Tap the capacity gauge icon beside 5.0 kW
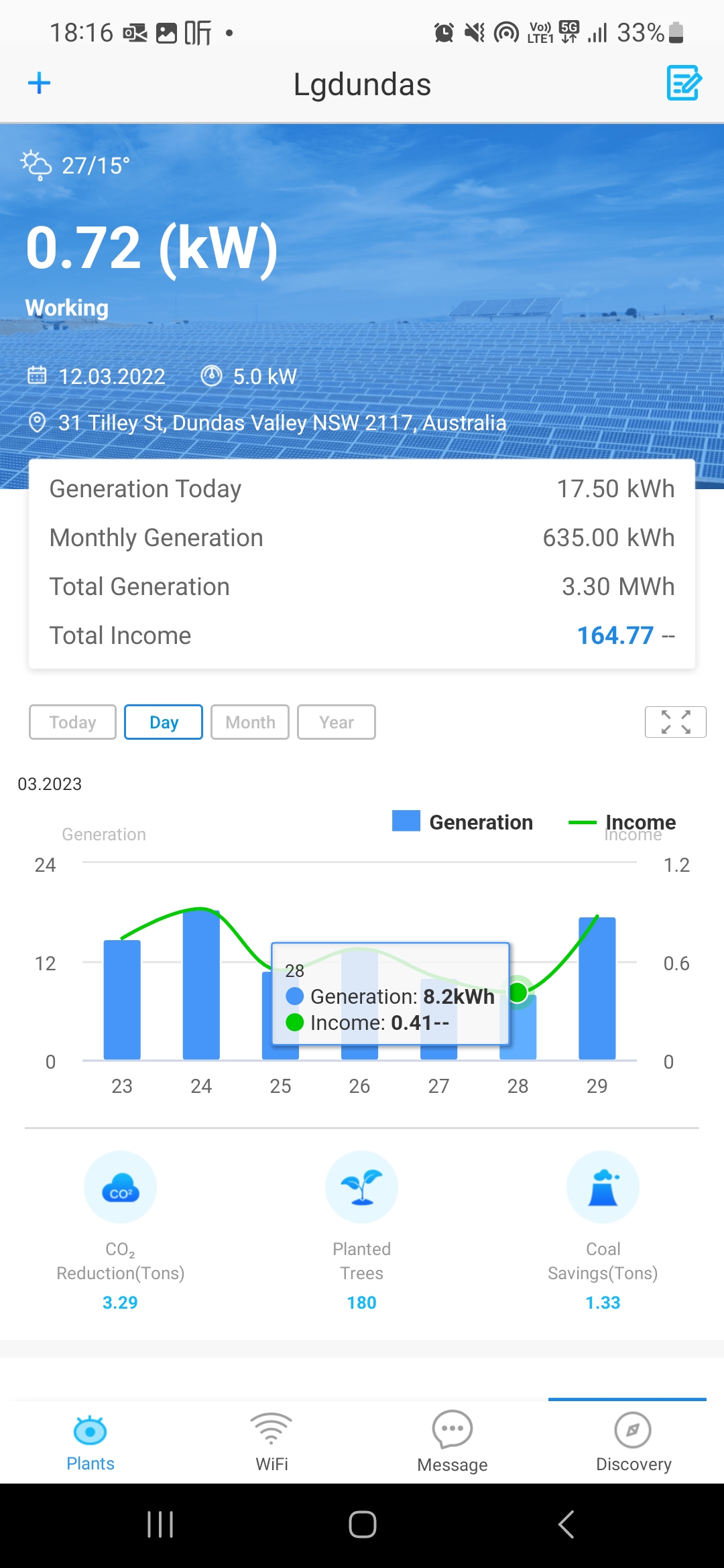Viewport: 724px width, 1568px height. pyautogui.click(x=212, y=376)
